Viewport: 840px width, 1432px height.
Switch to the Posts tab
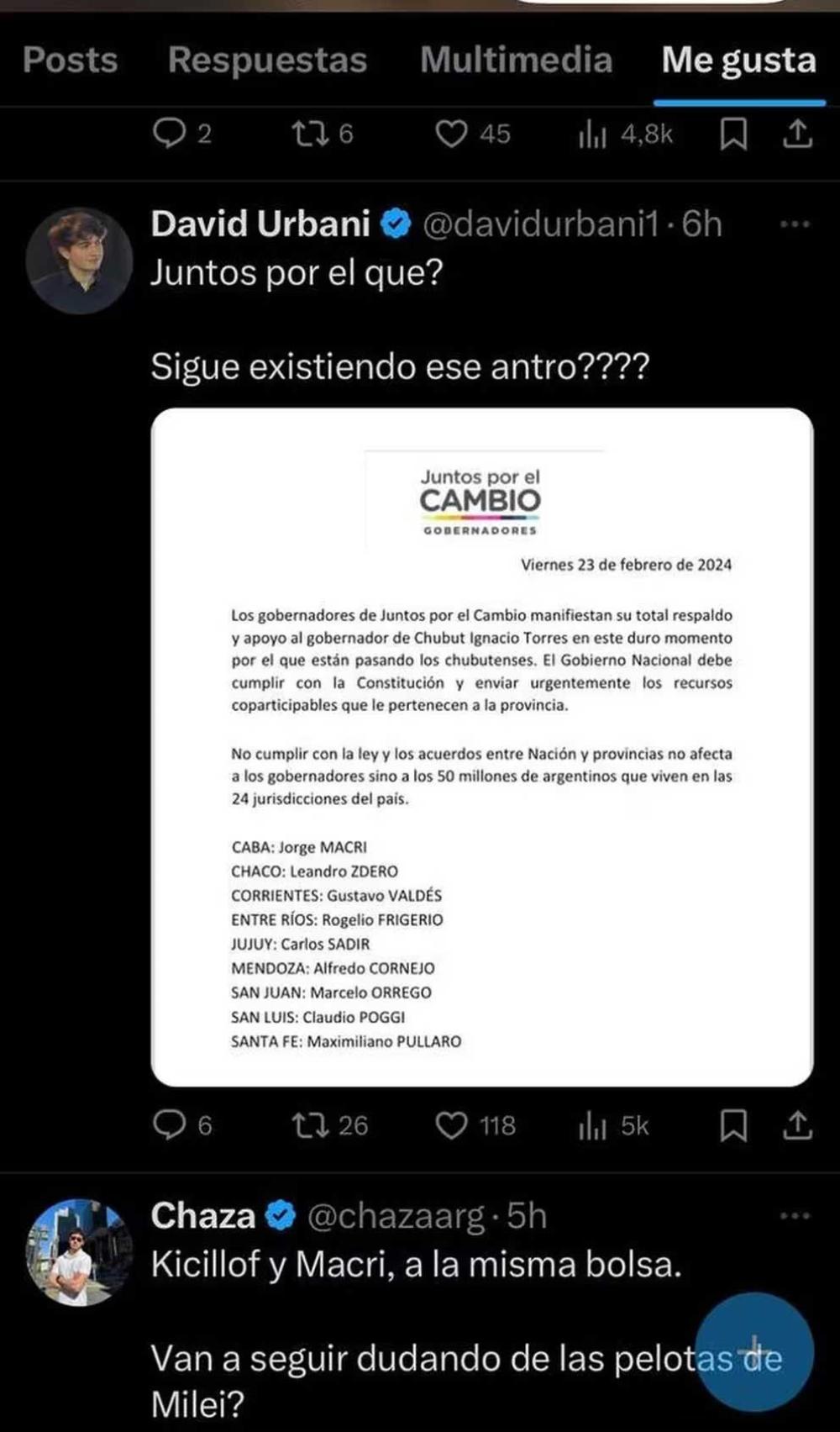pyautogui.click(x=70, y=61)
